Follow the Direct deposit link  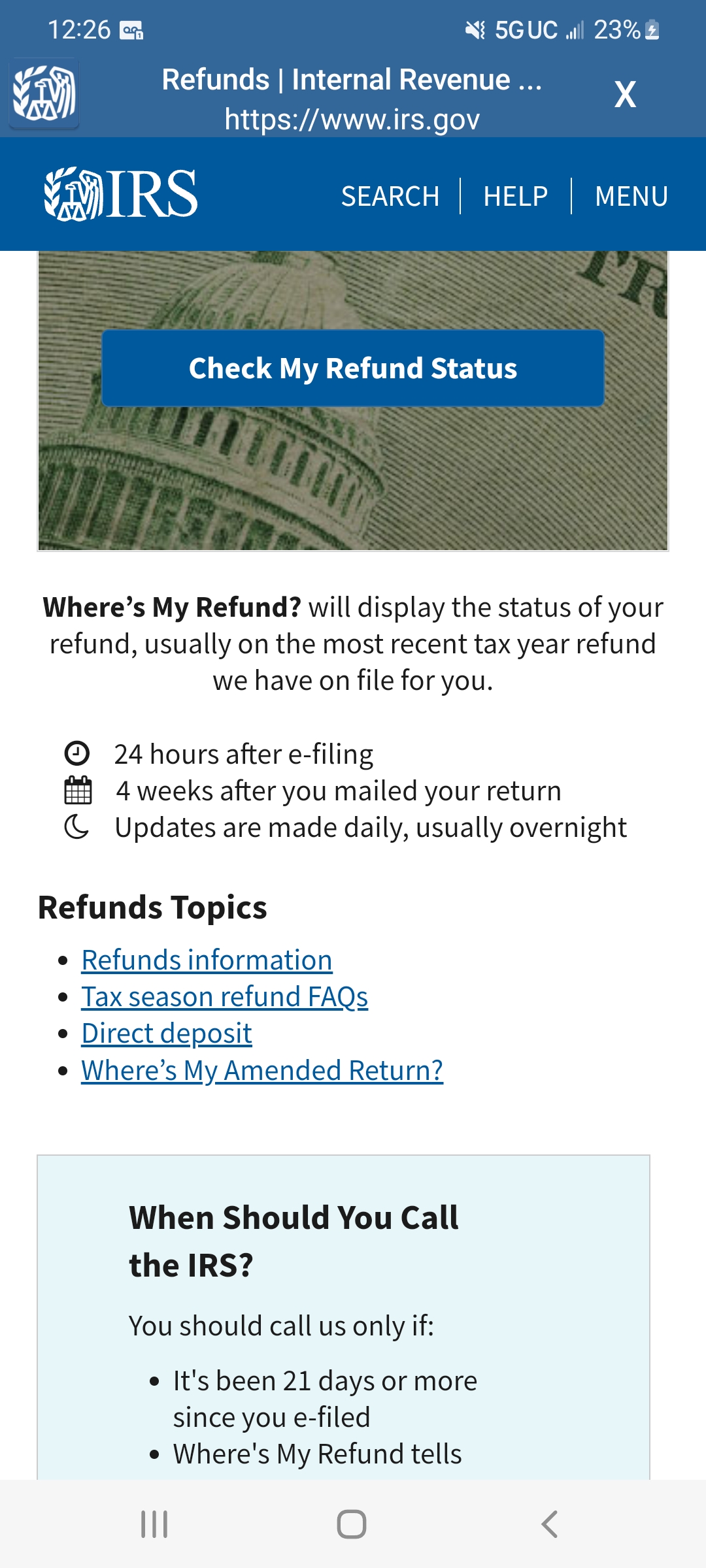click(x=167, y=1034)
